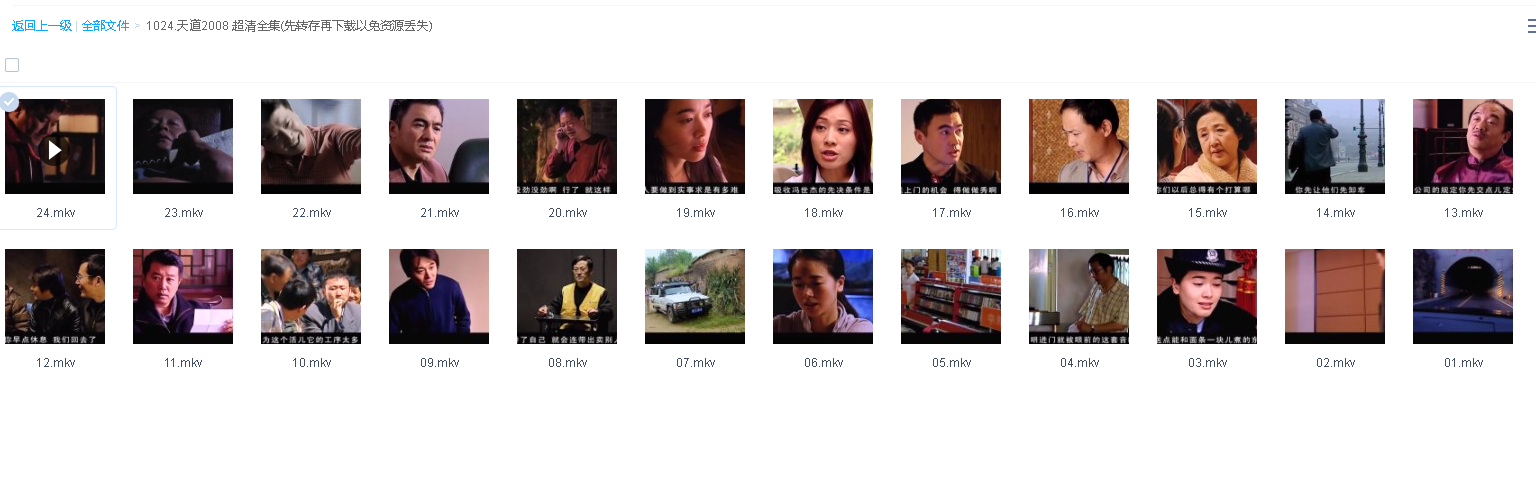
Task: Open the 09.mkv episode
Action: (x=439, y=296)
